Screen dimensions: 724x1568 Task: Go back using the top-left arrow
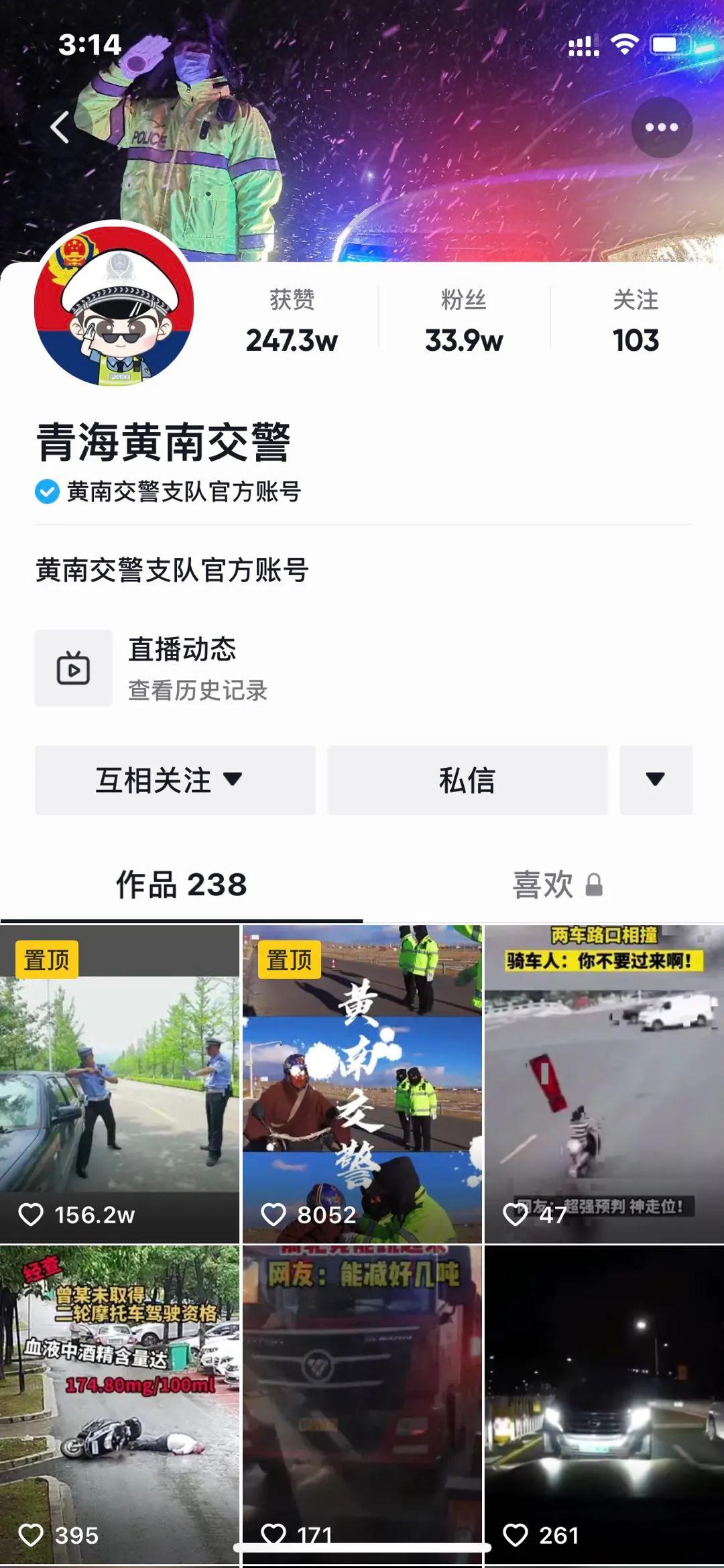(x=60, y=127)
